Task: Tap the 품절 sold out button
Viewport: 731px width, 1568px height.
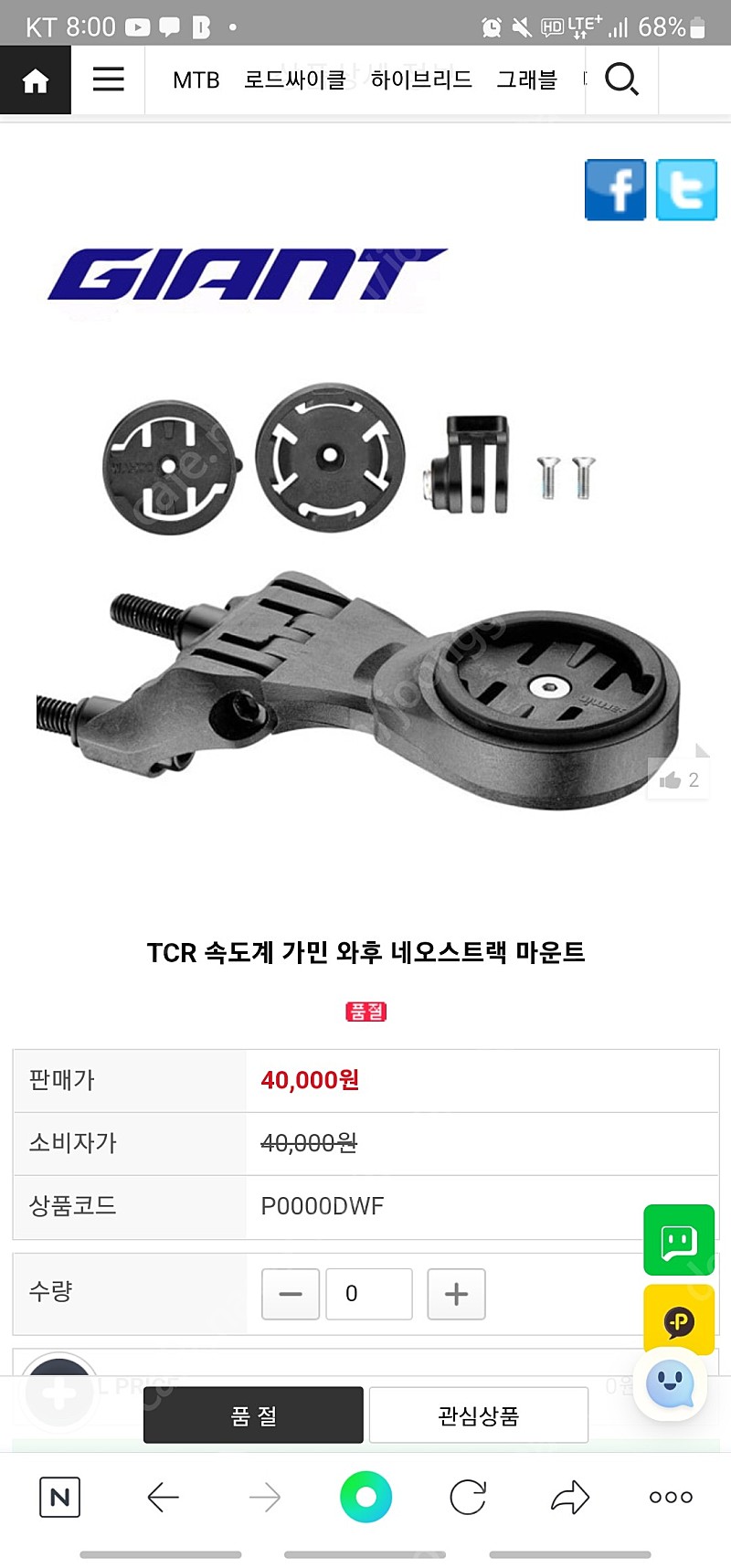Action: pyautogui.click(x=253, y=1415)
